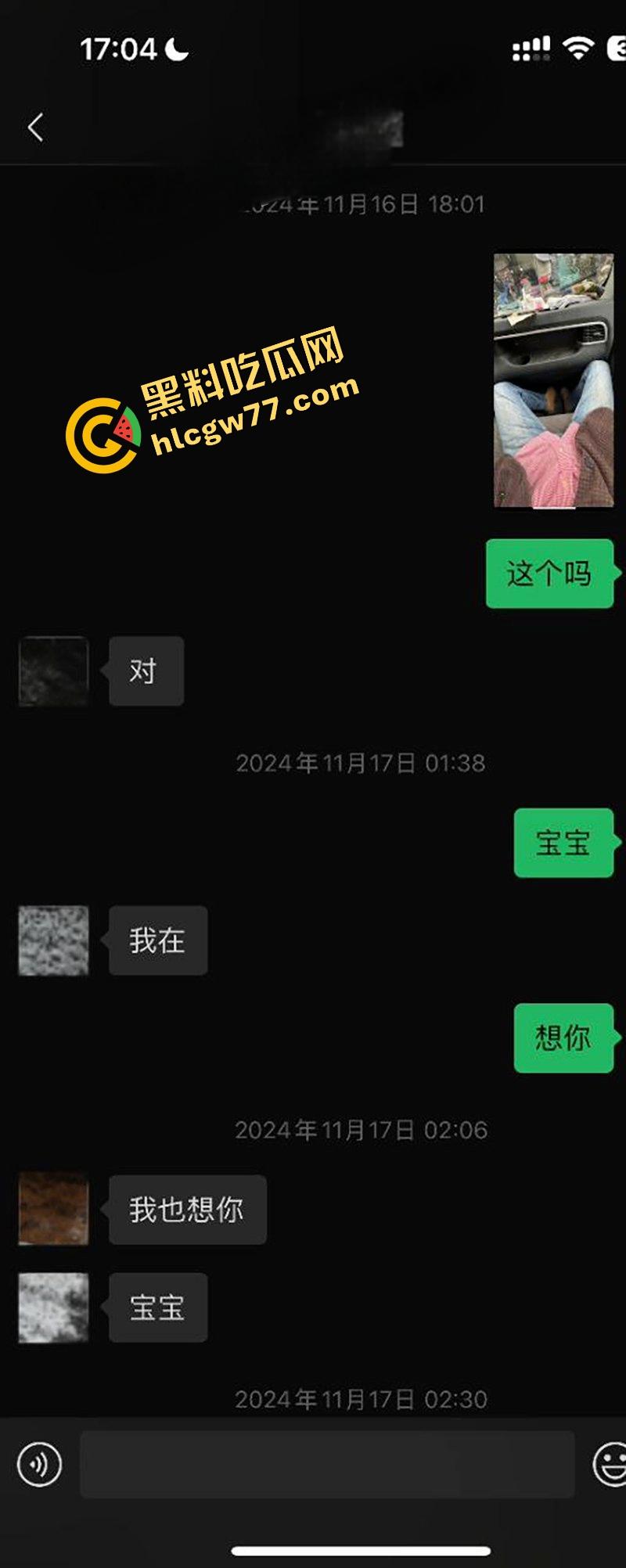Tap the avatar beside "我也想你"

[52, 1210]
